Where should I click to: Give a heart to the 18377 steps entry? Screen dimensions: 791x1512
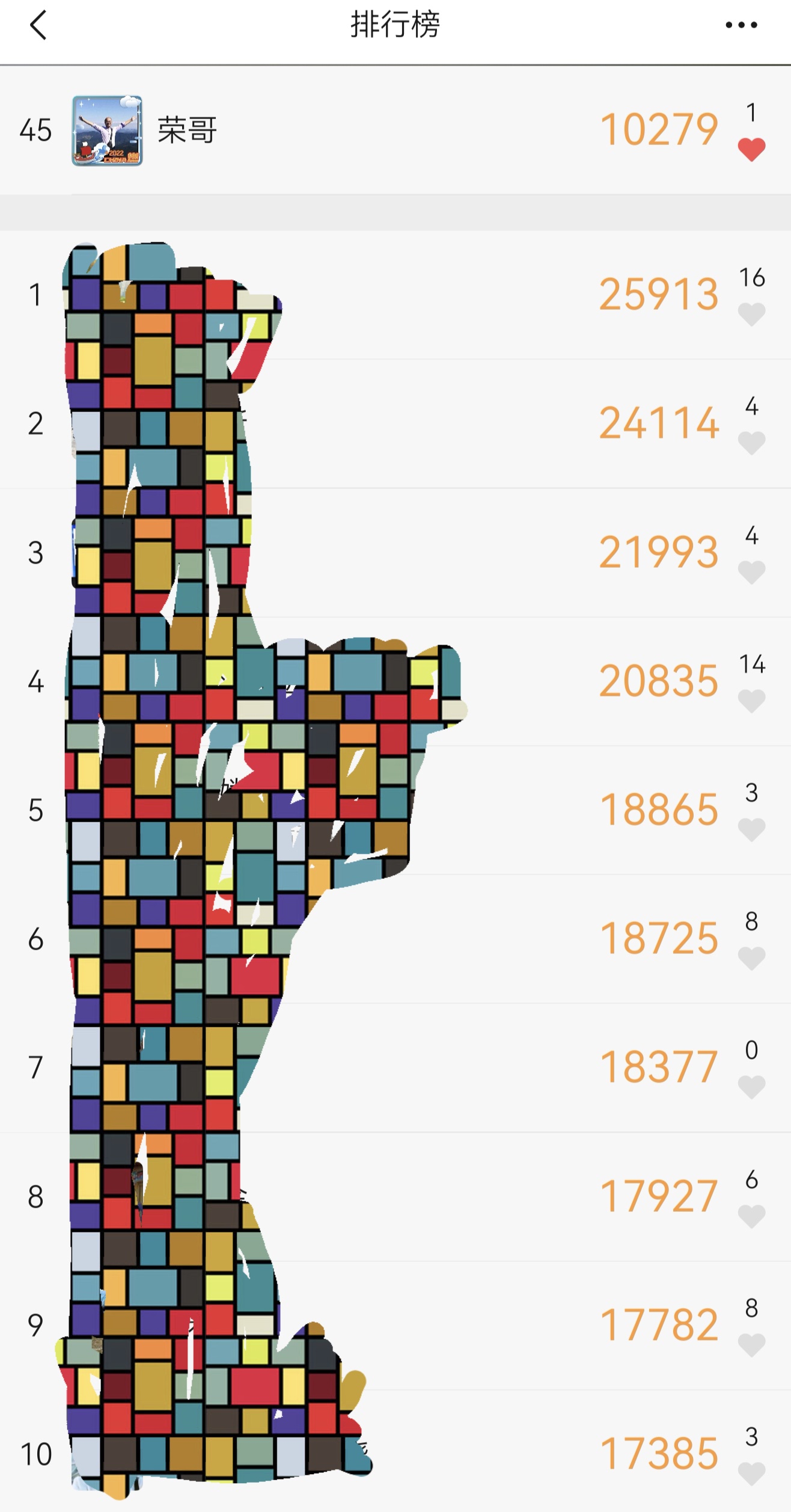(751, 1087)
